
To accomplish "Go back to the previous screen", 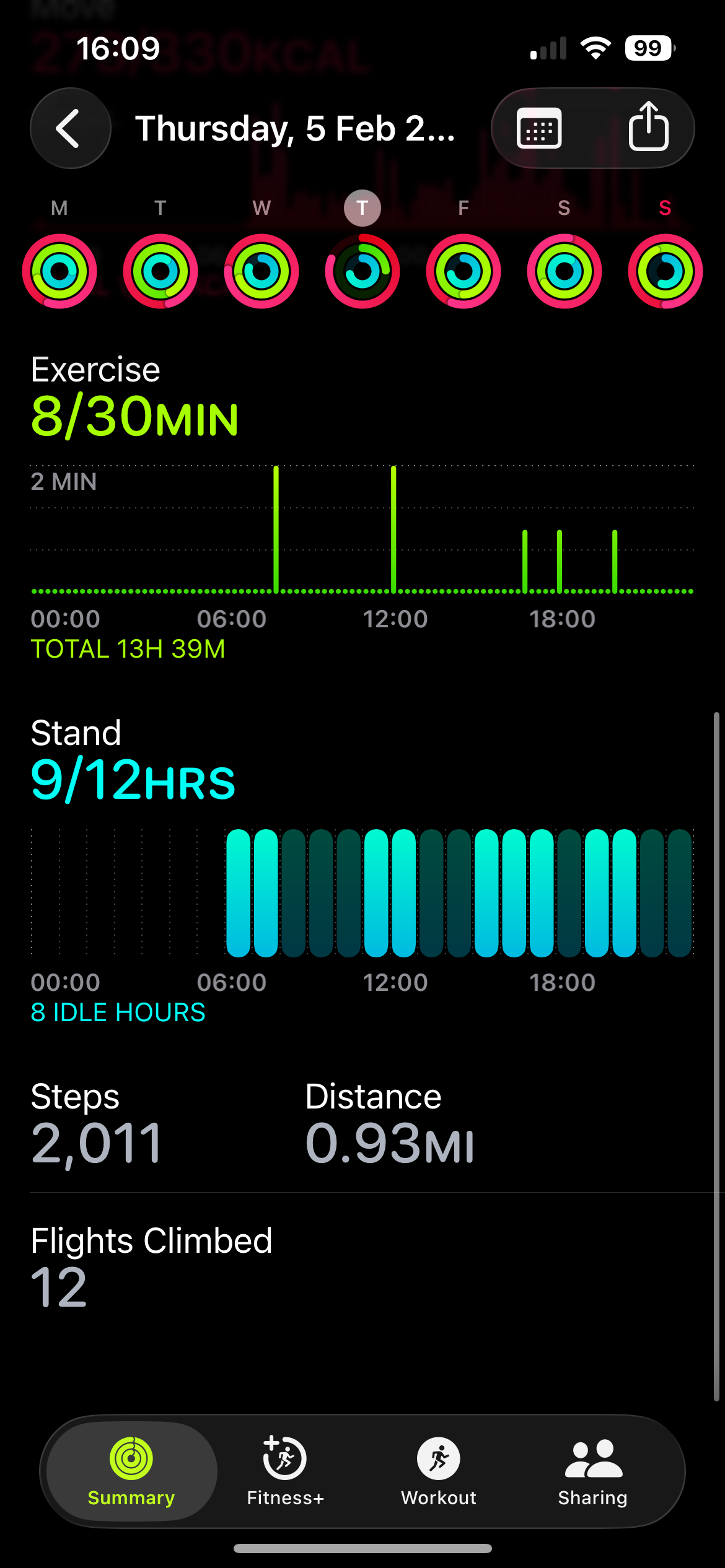I will click(70, 128).
